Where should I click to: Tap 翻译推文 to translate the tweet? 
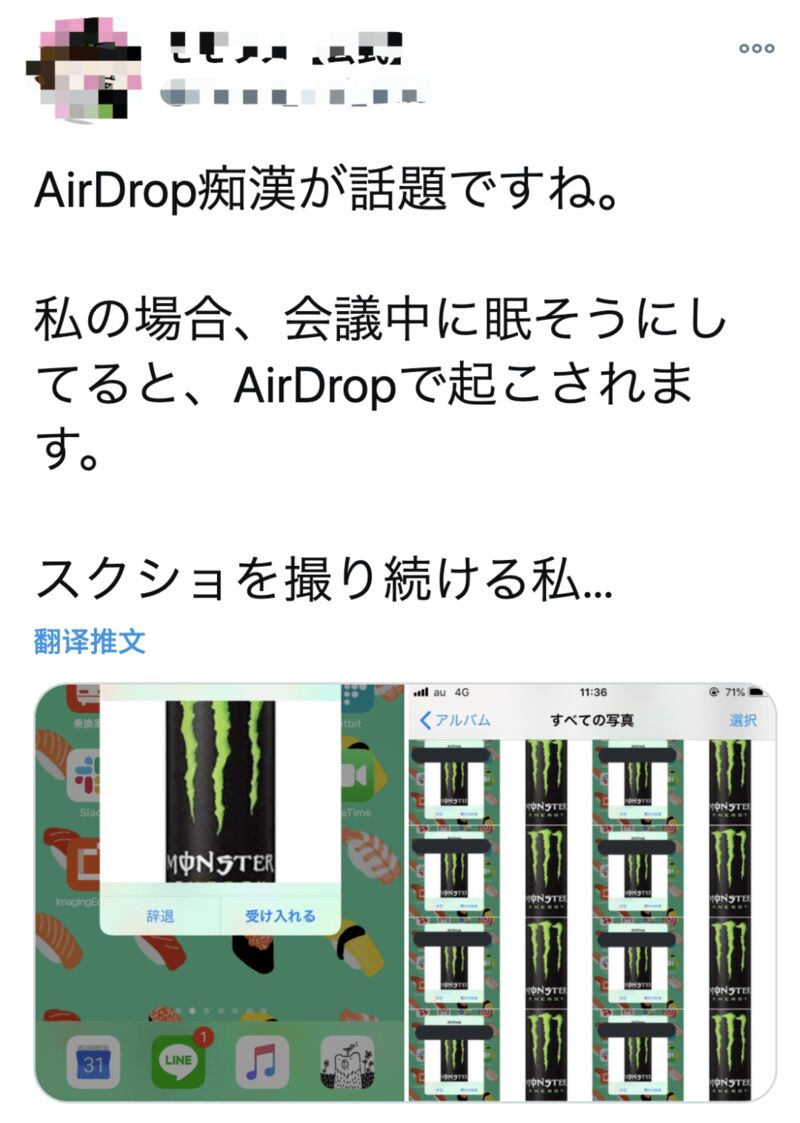[x=90, y=641]
